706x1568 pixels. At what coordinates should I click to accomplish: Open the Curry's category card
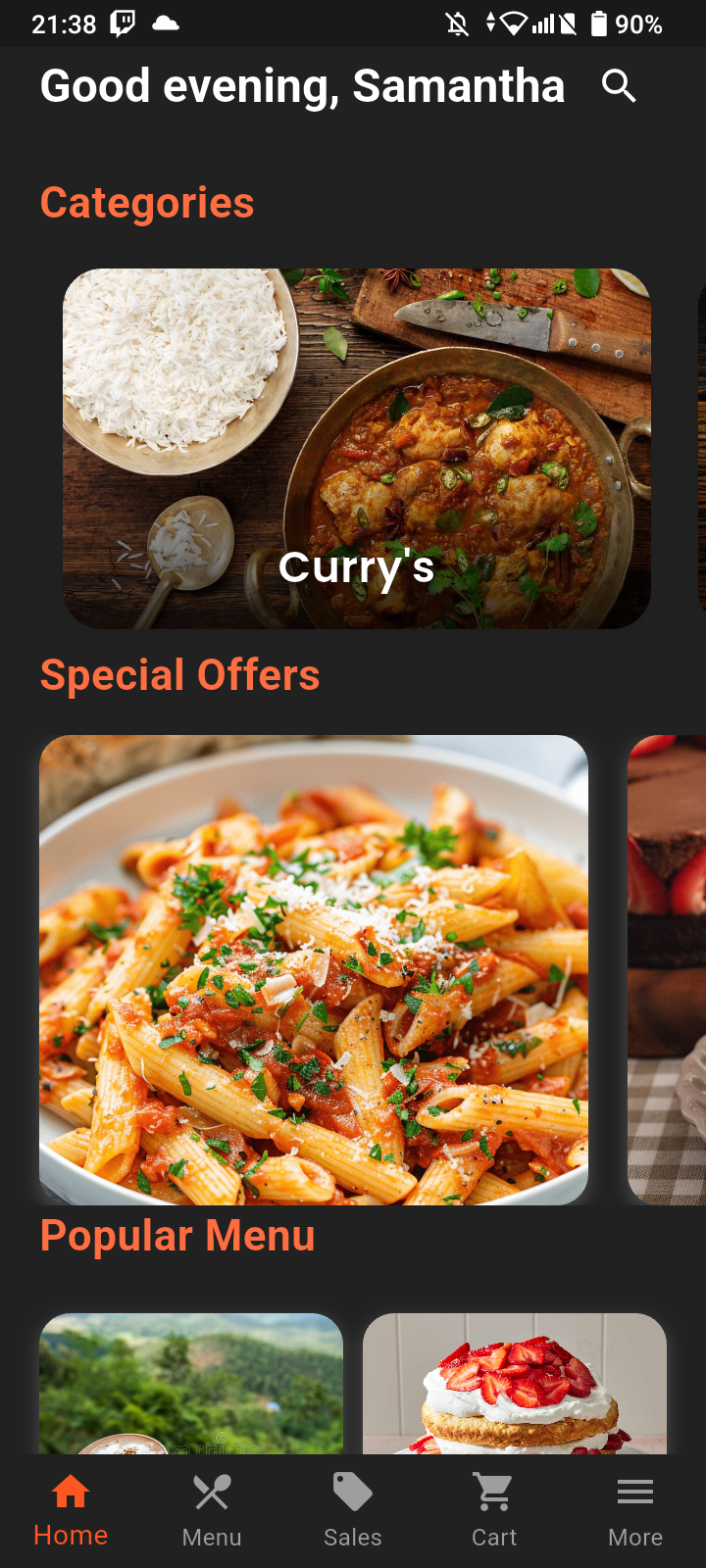[357, 449]
